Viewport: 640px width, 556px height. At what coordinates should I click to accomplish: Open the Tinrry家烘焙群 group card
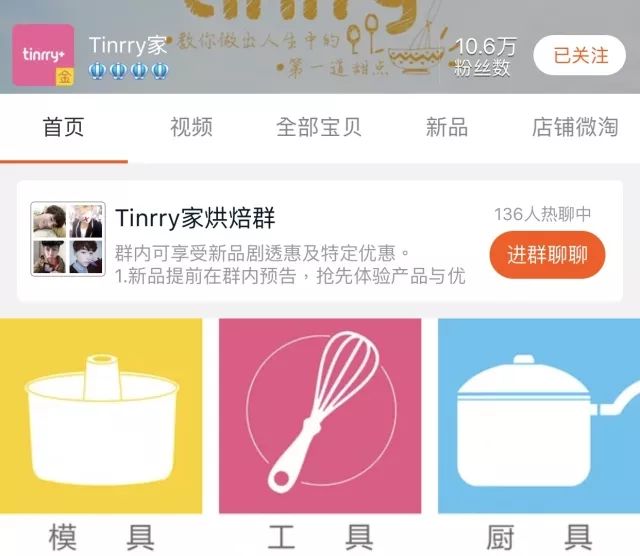pos(260,245)
